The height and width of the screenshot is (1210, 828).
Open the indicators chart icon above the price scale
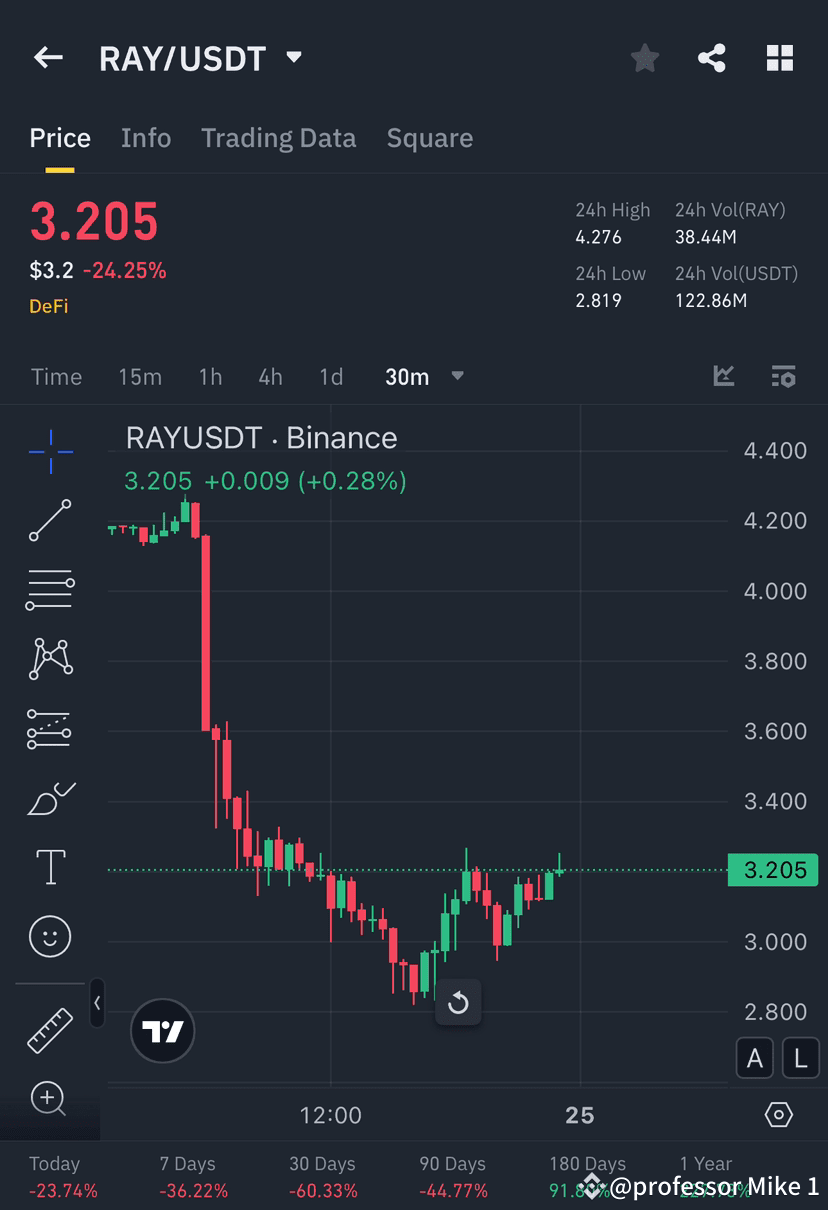tap(724, 377)
